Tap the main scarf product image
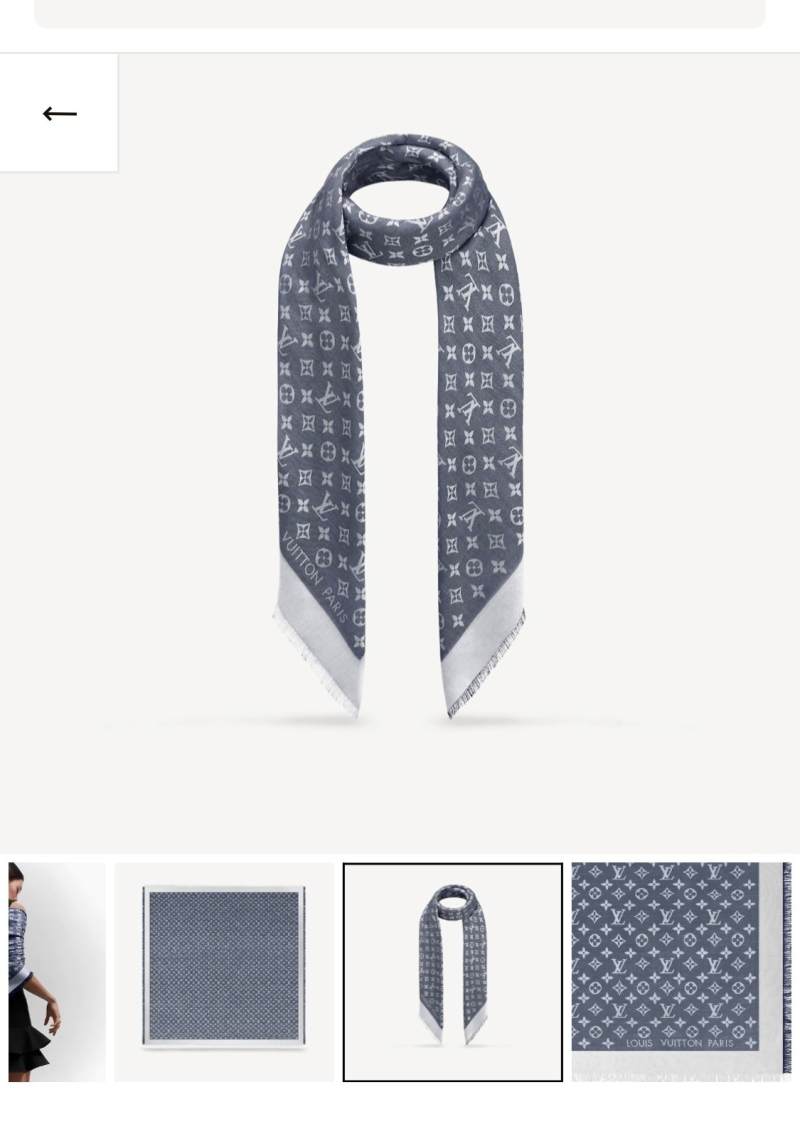 pyautogui.click(x=400, y=430)
